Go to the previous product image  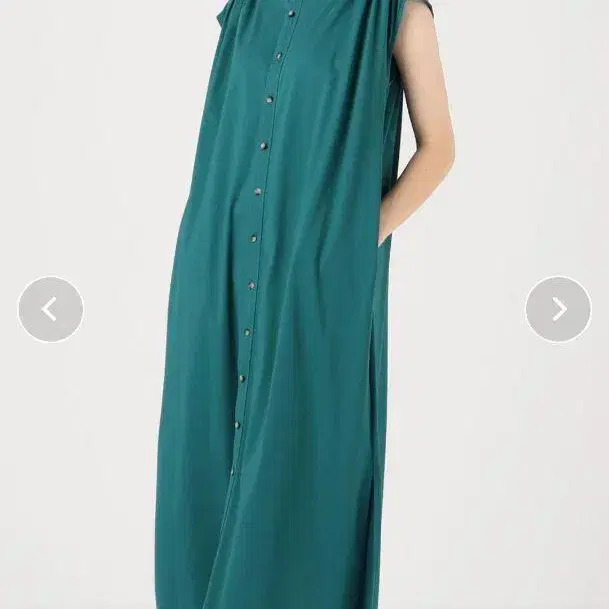(x=51, y=309)
